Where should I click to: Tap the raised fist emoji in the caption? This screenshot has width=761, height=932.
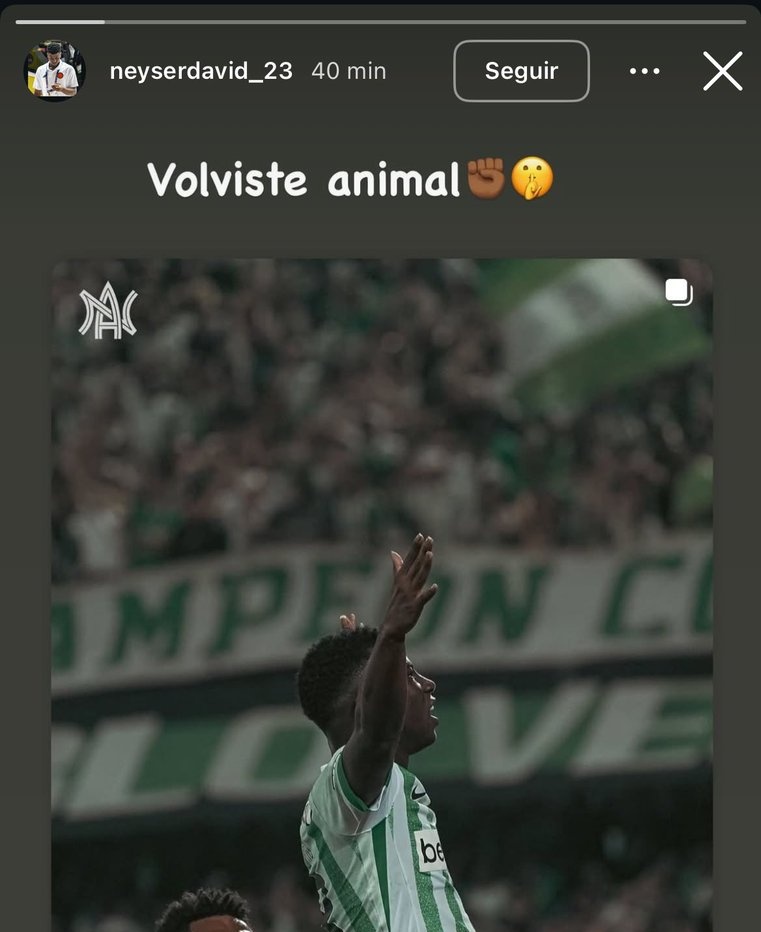(x=482, y=180)
